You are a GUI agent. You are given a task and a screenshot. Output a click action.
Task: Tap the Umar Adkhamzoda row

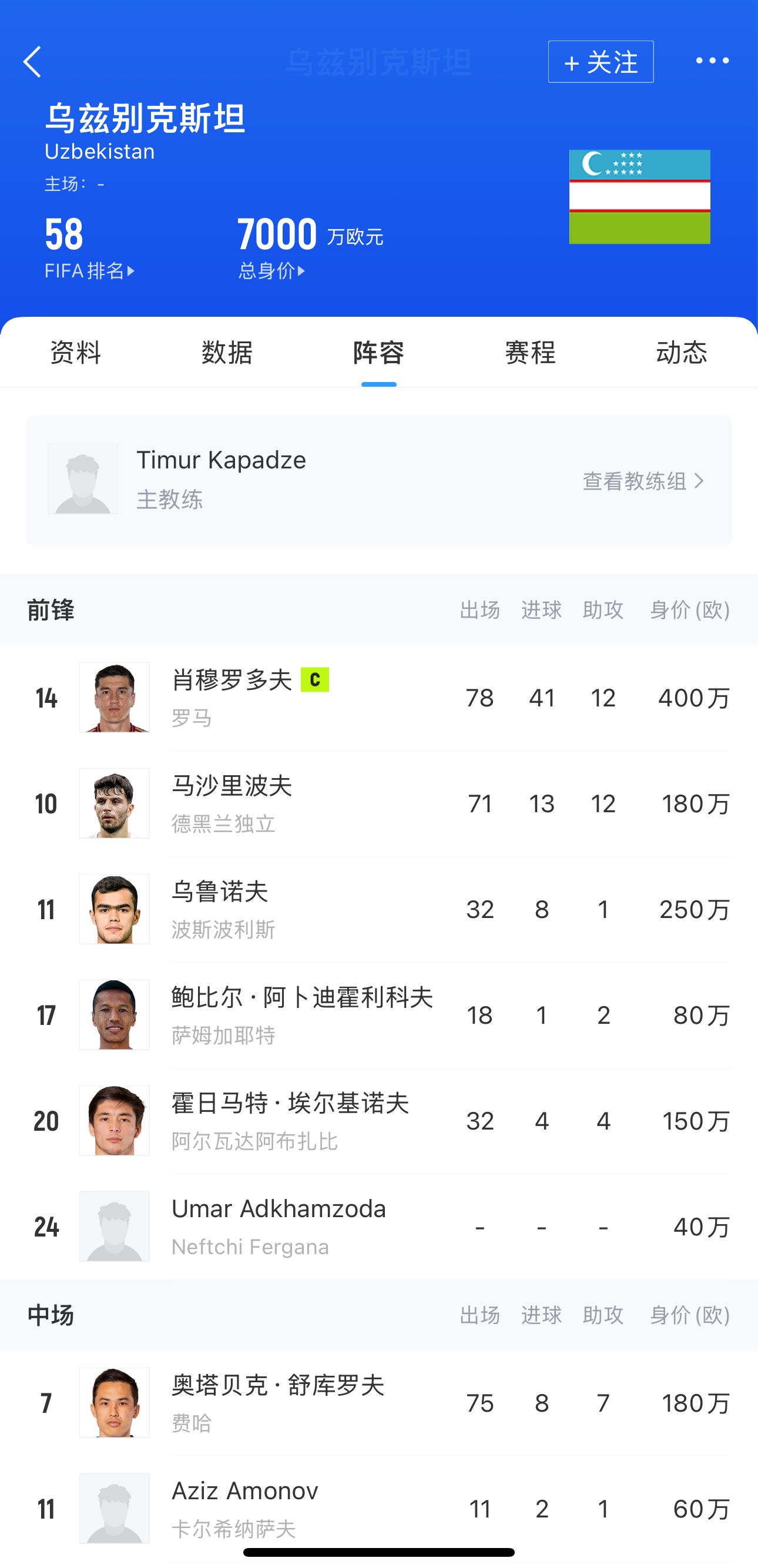point(378,1227)
